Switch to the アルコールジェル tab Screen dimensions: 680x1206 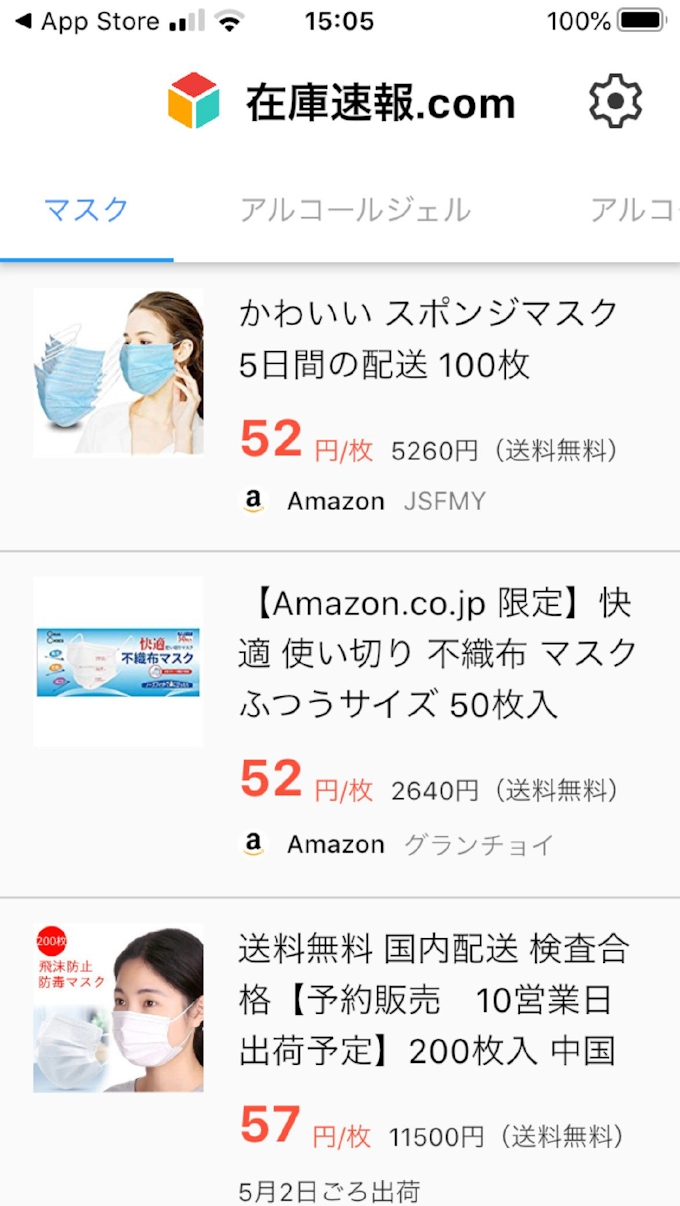tap(355, 210)
